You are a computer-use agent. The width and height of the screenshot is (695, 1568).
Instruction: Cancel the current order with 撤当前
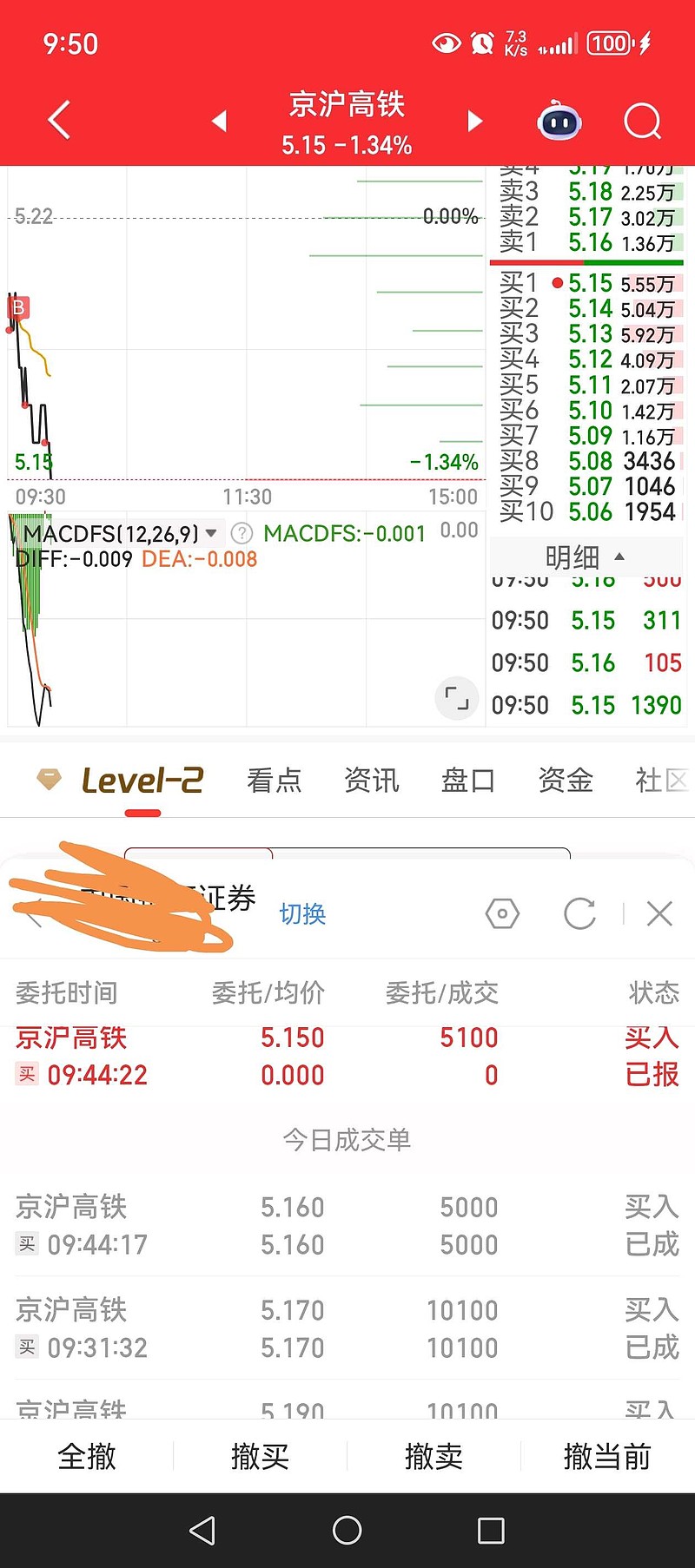(x=607, y=1456)
